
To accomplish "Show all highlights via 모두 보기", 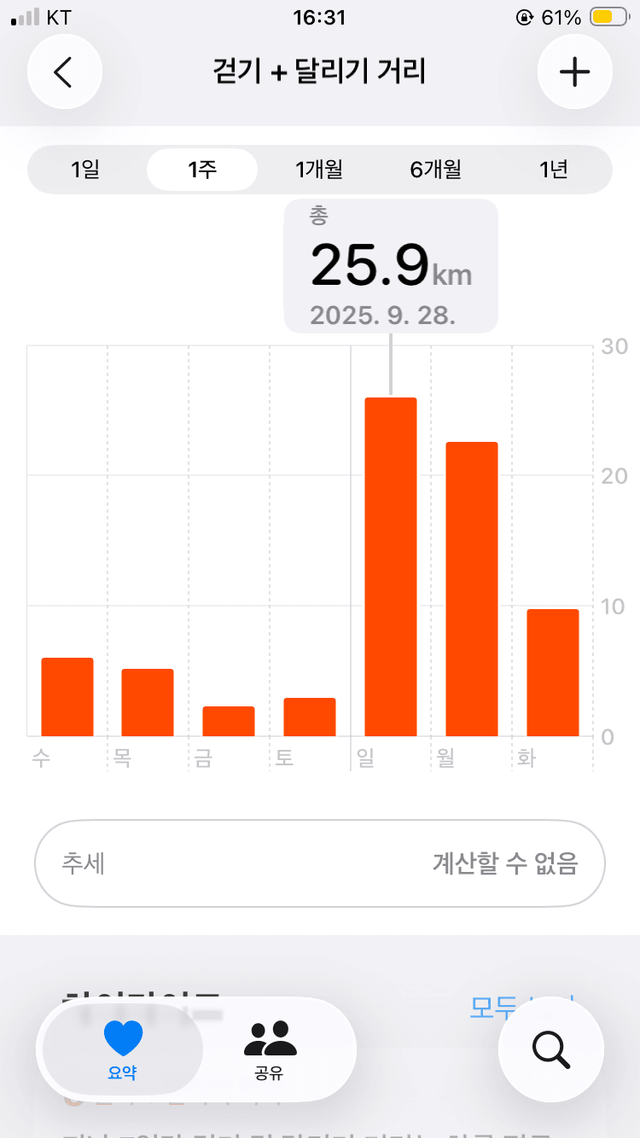I will (x=487, y=1006).
